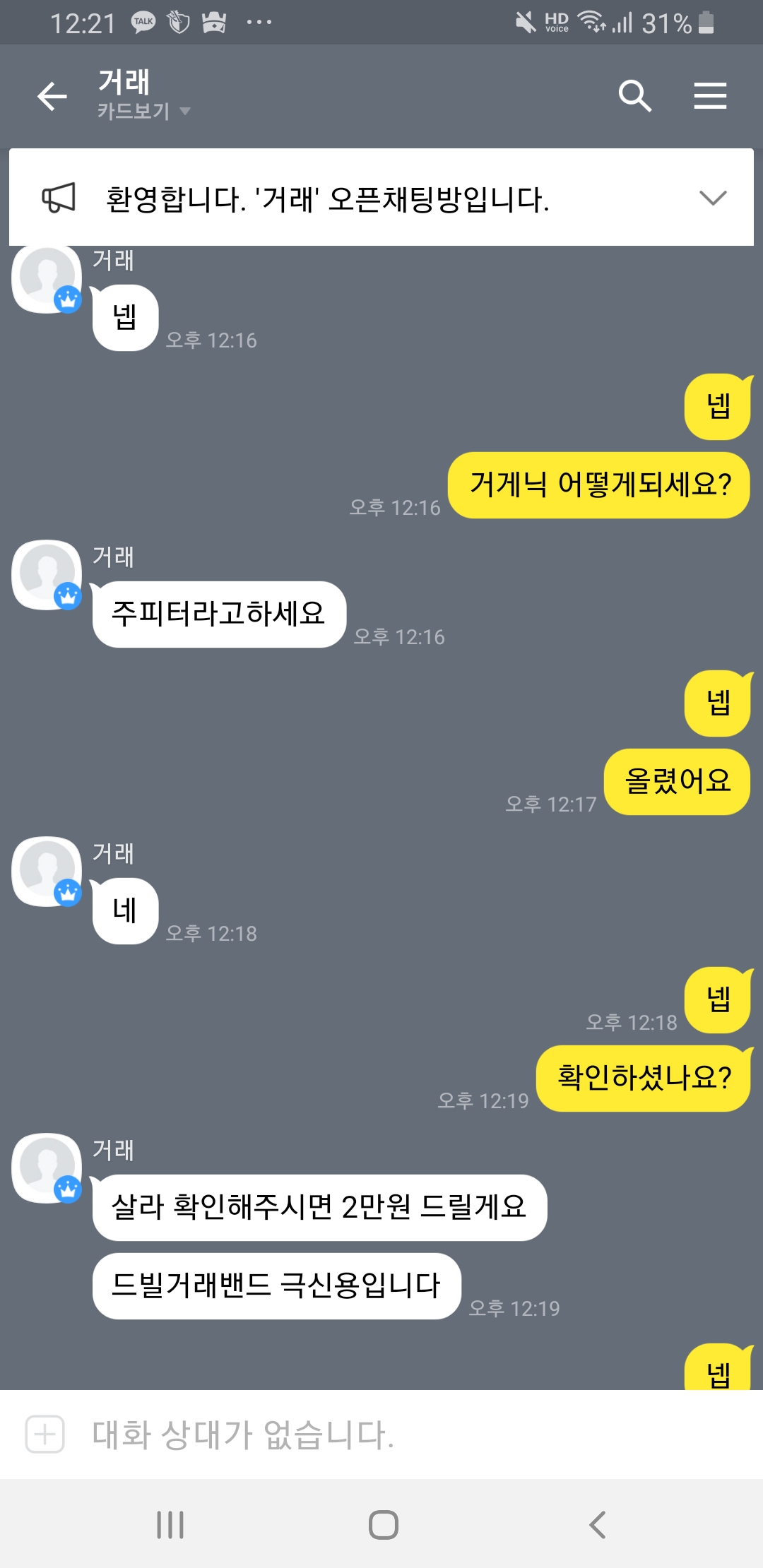Open profile of sender of 주피터라고하세요

pos(47,575)
